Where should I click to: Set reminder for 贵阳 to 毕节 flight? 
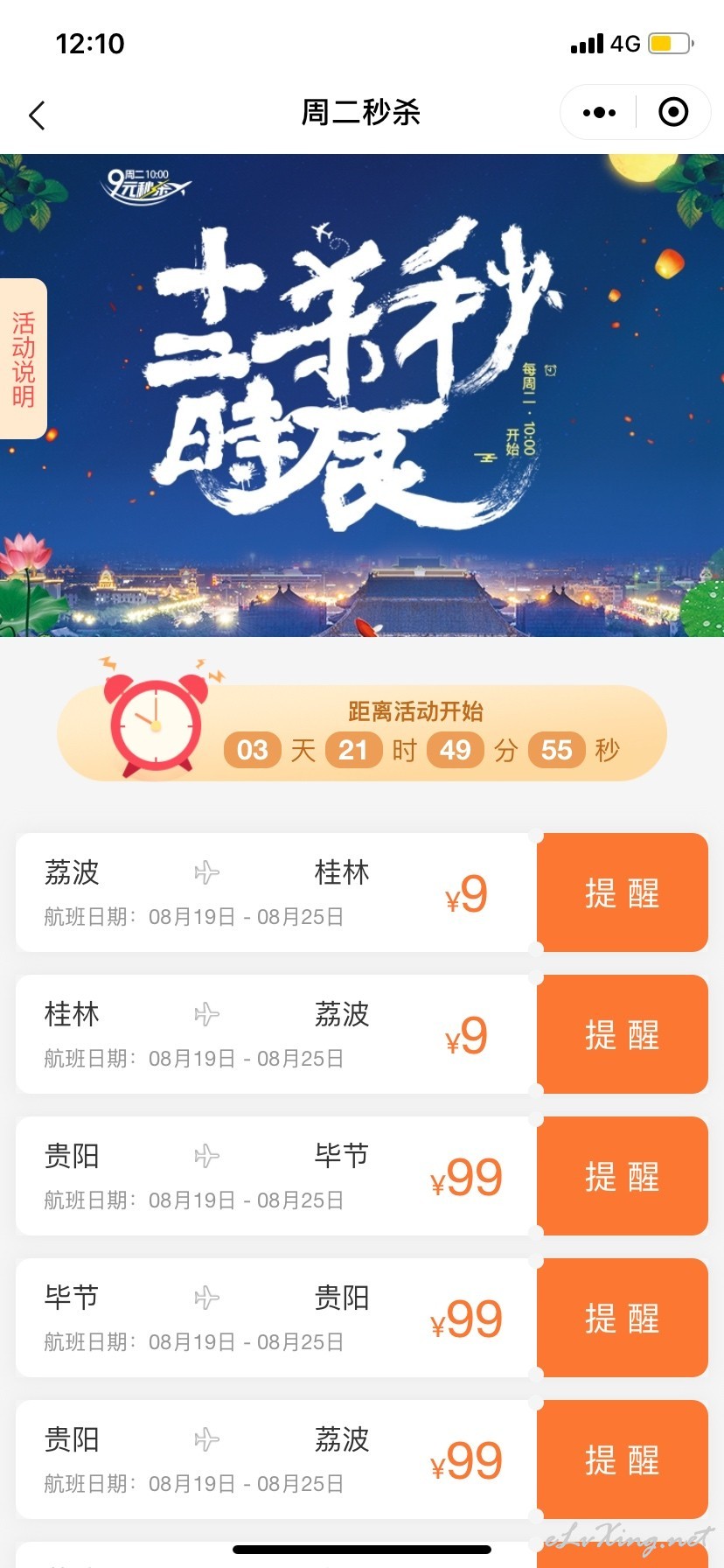pyautogui.click(x=622, y=1176)
